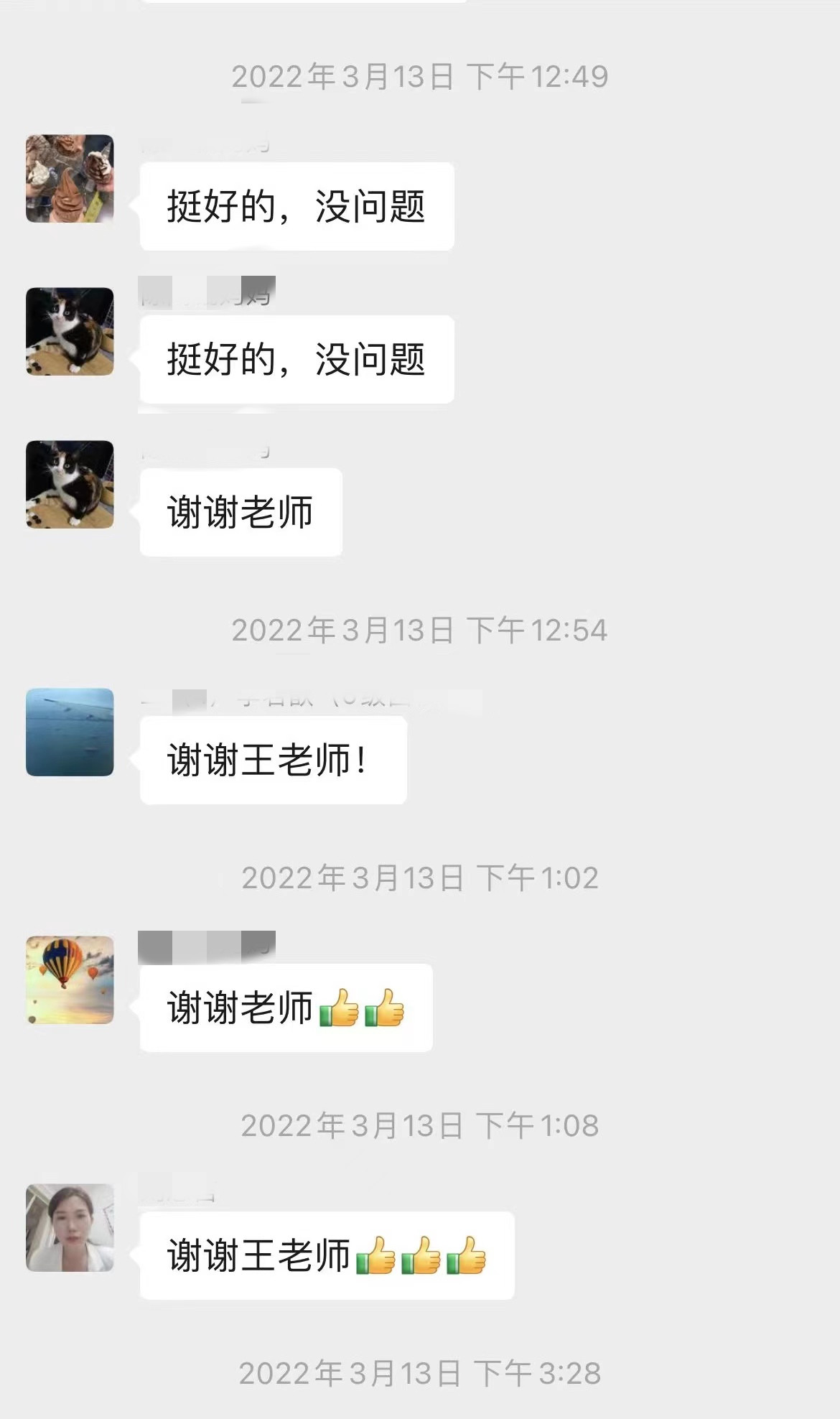
Task: Open the ocean avatar's profile
Action: tap(70, 732)
